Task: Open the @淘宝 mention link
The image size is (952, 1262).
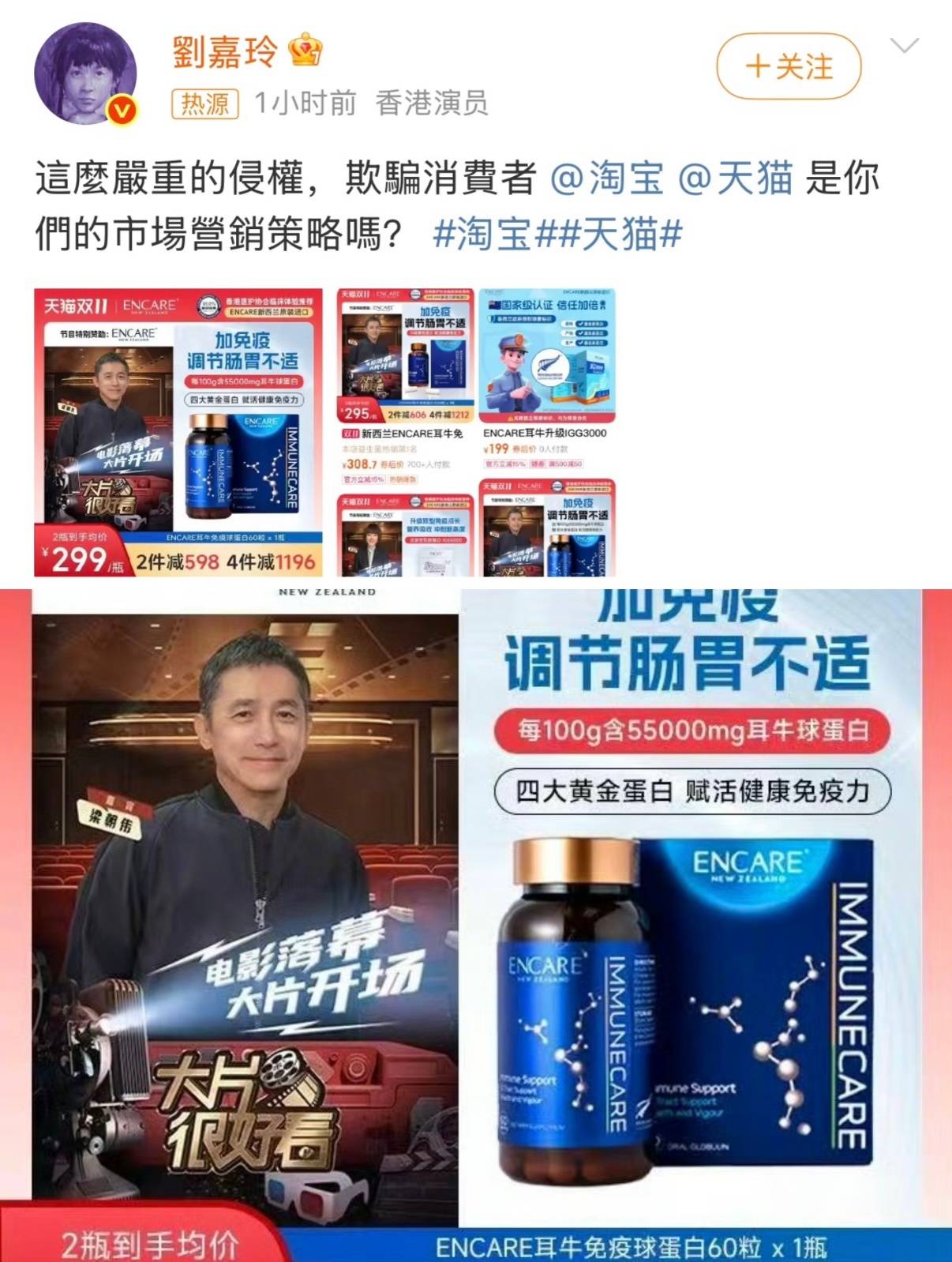Action: (x=606, y=178)
